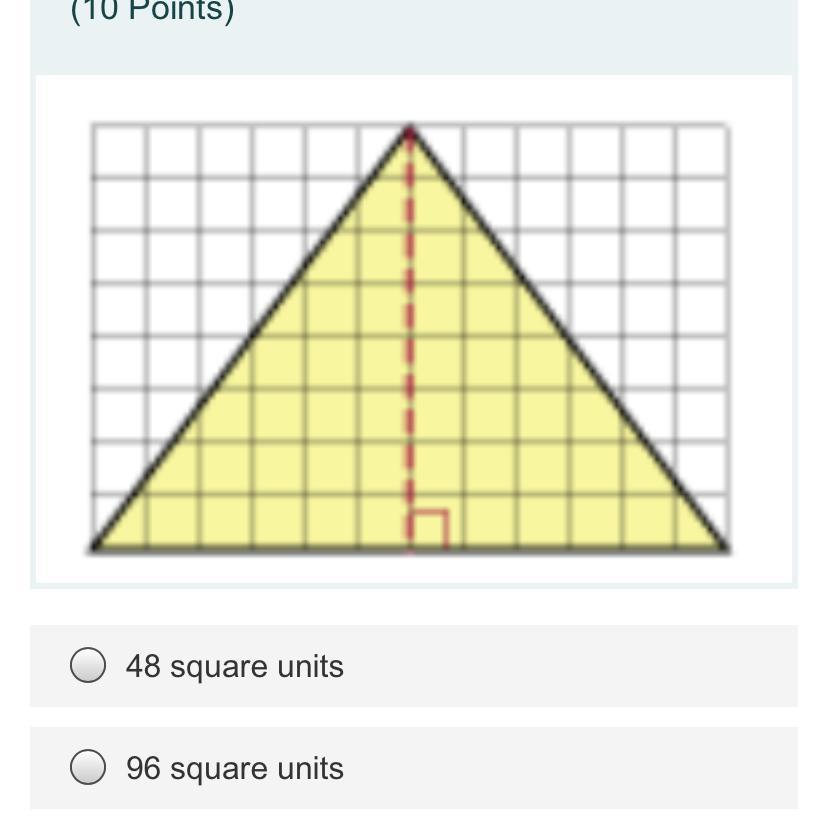Select the 48 square units answer
This screenshot has width=828, height=829.
(x=88, y=666)
